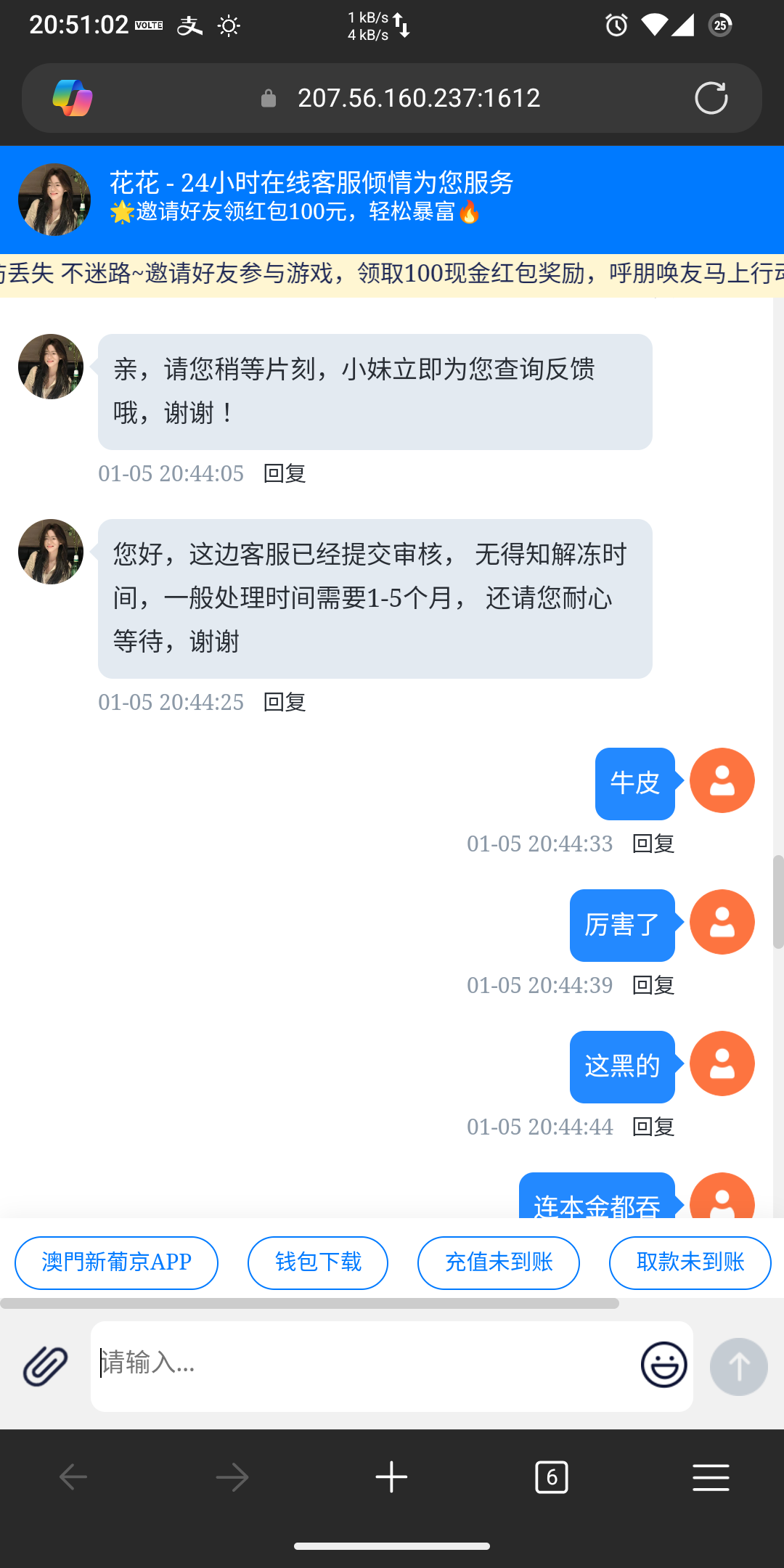This screenshot has height=1568, width=784.
Task: Reply to the 牛皮 message
Action: [653, 844]
